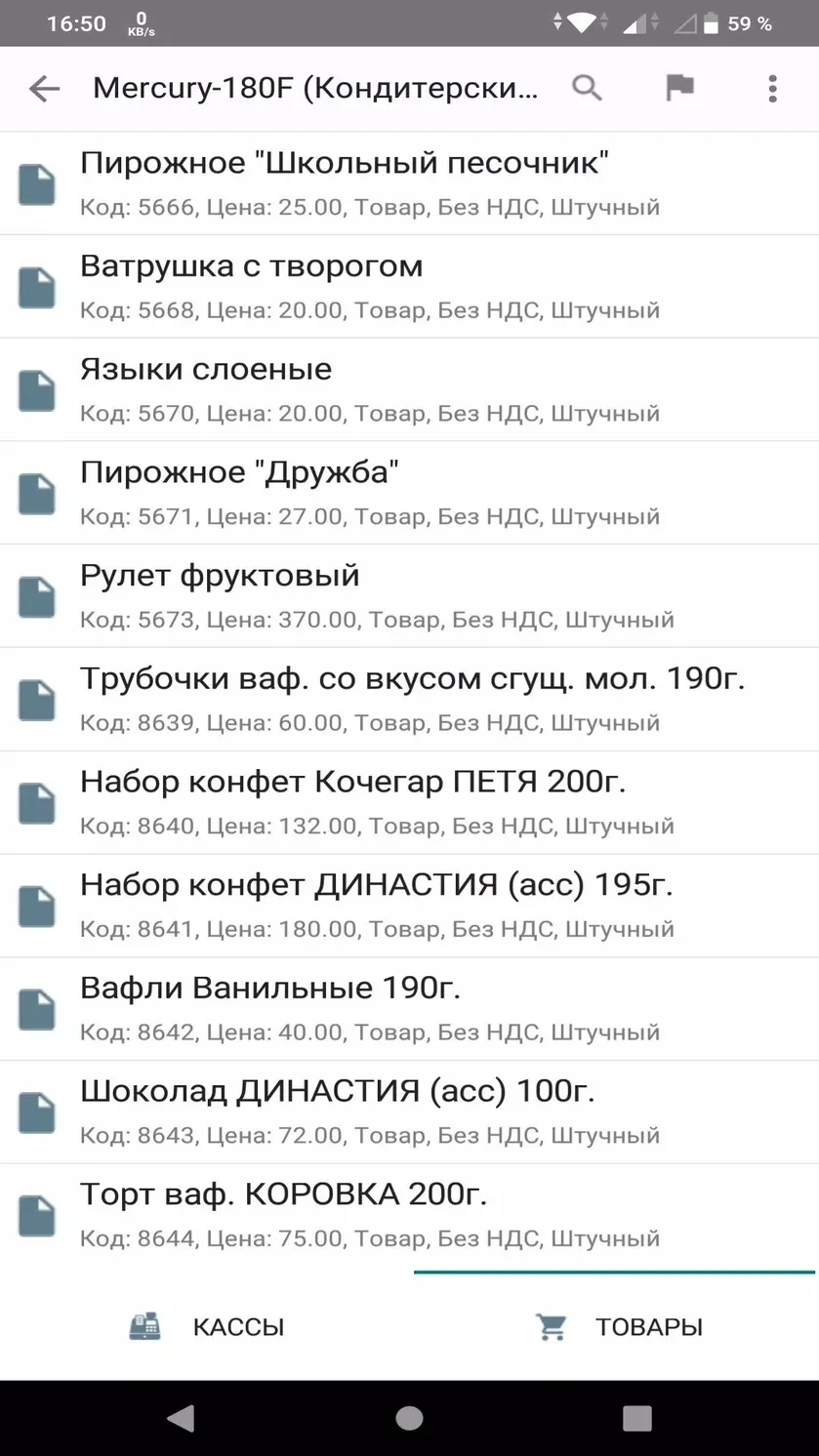This screenshot has height=1456, width=819.
Task: Open the three-dot overflow menu
Action: [772, 89]
